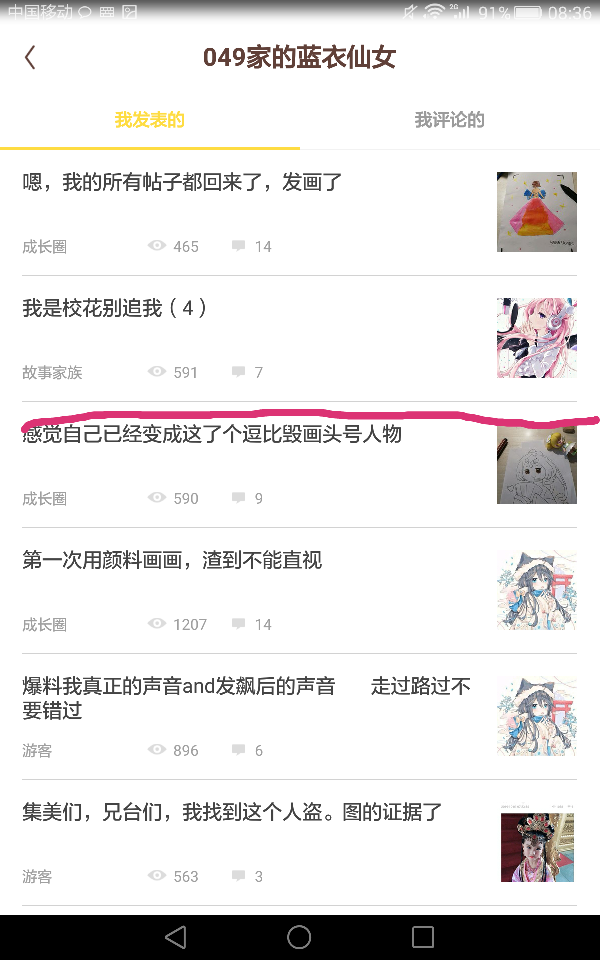Viewport: 600px width, 960px height.
Task: Switch to the 我发表的 tab
Action: [150, 120]
